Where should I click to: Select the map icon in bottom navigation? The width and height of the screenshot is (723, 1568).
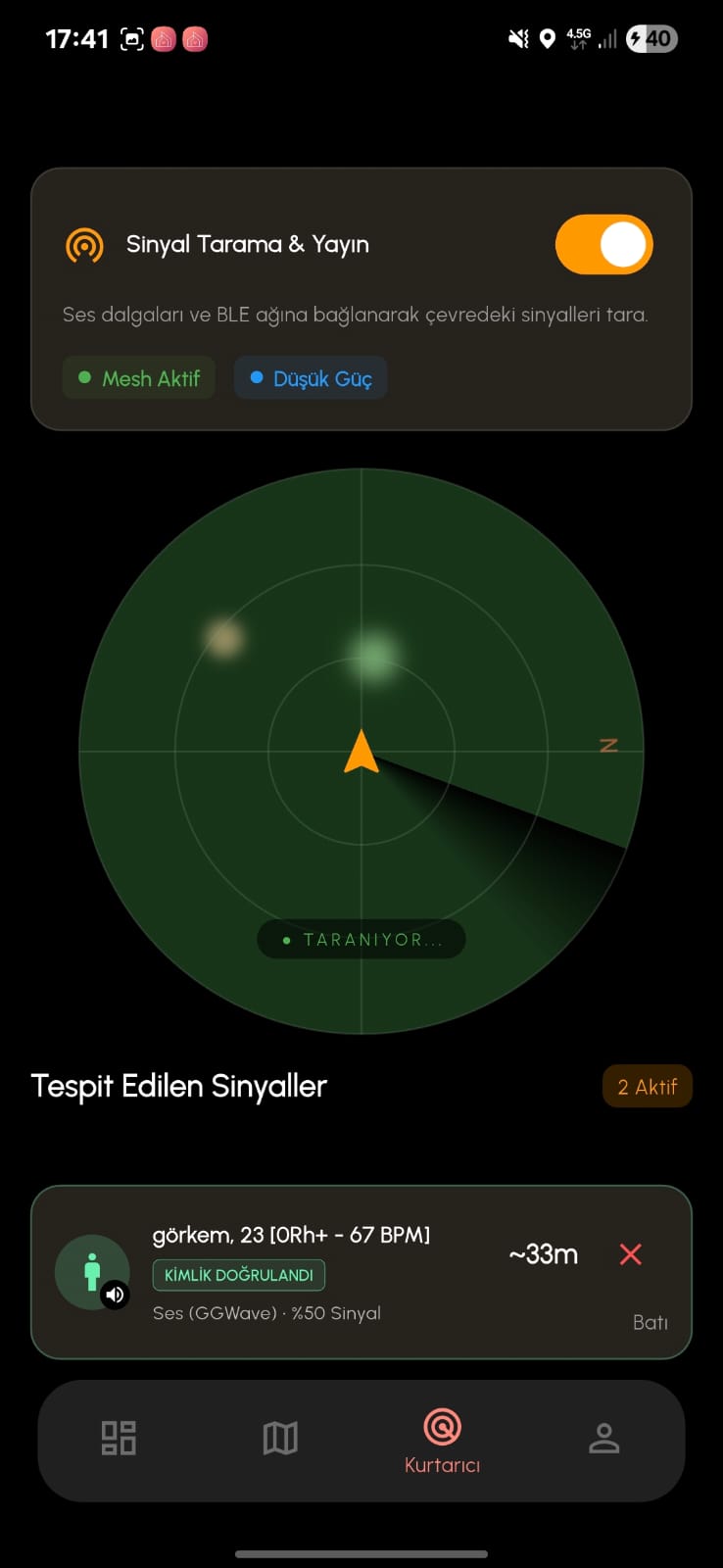(279, 1438)
